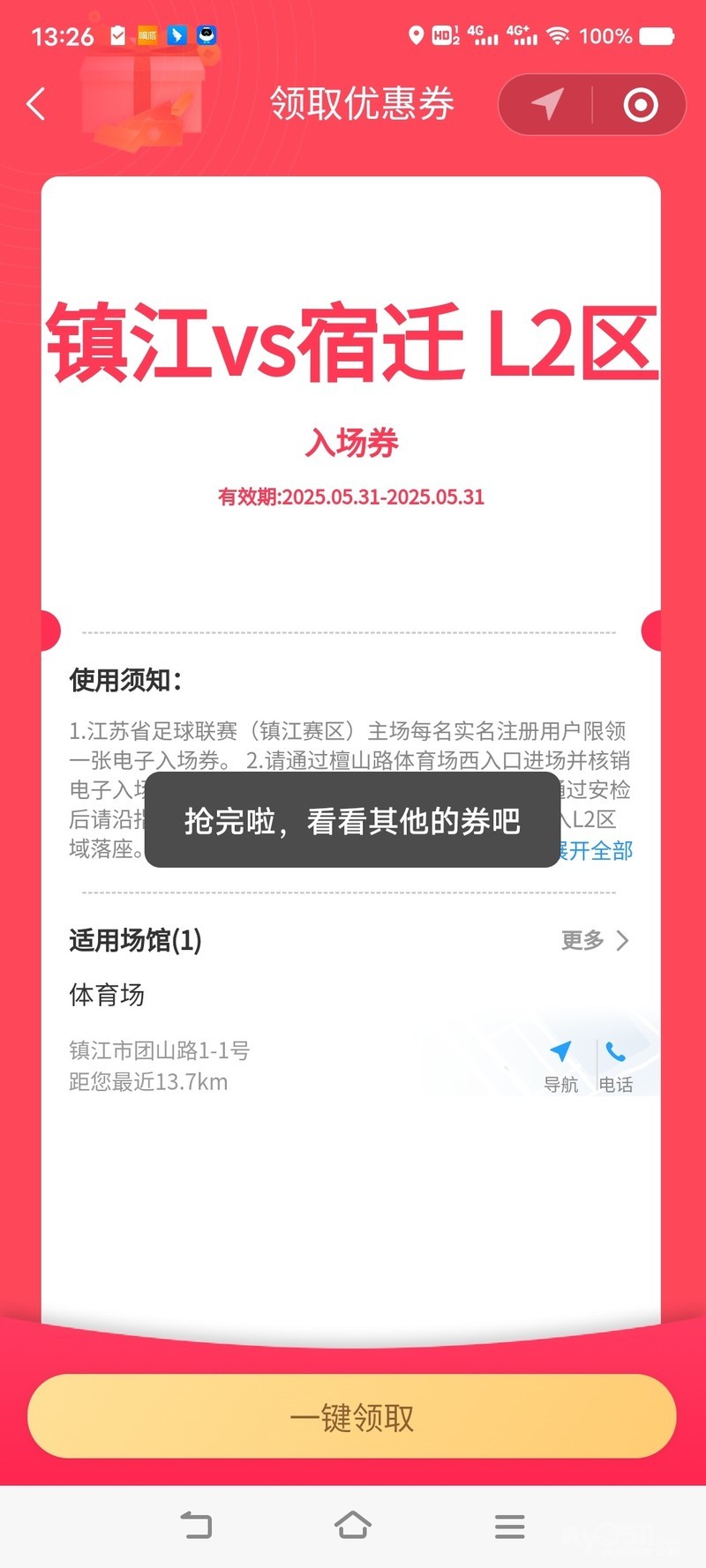Open recent apps from the navigation bar
This screenshot has width=706, height=1568.
point(509,1527)
